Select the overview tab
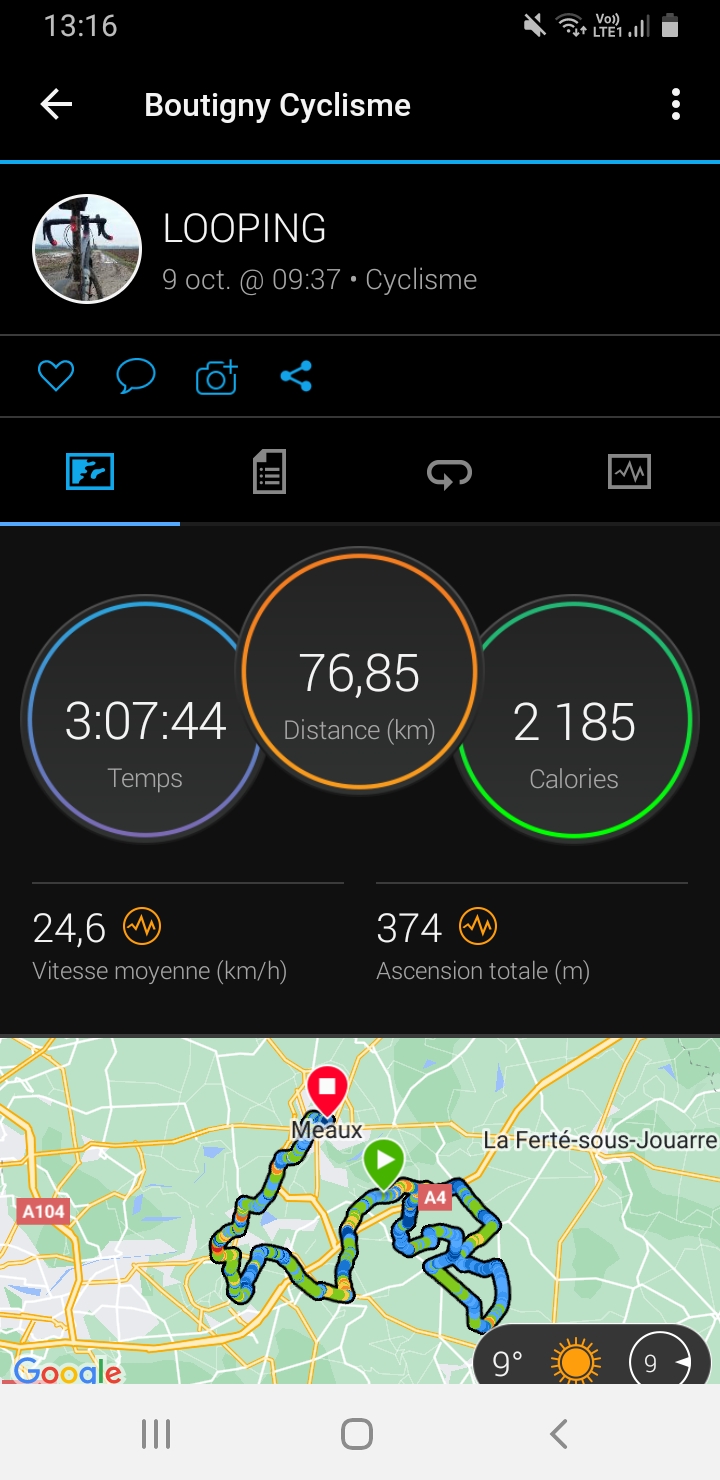 [90, 471]
